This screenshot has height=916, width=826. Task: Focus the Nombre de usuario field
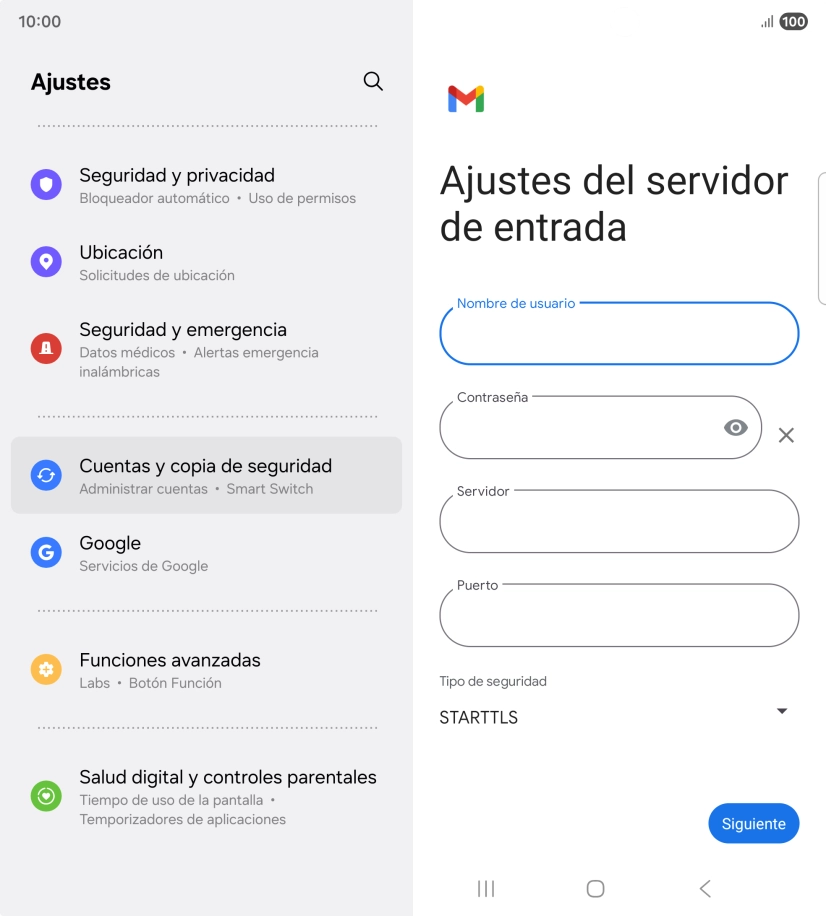[618, 334]
